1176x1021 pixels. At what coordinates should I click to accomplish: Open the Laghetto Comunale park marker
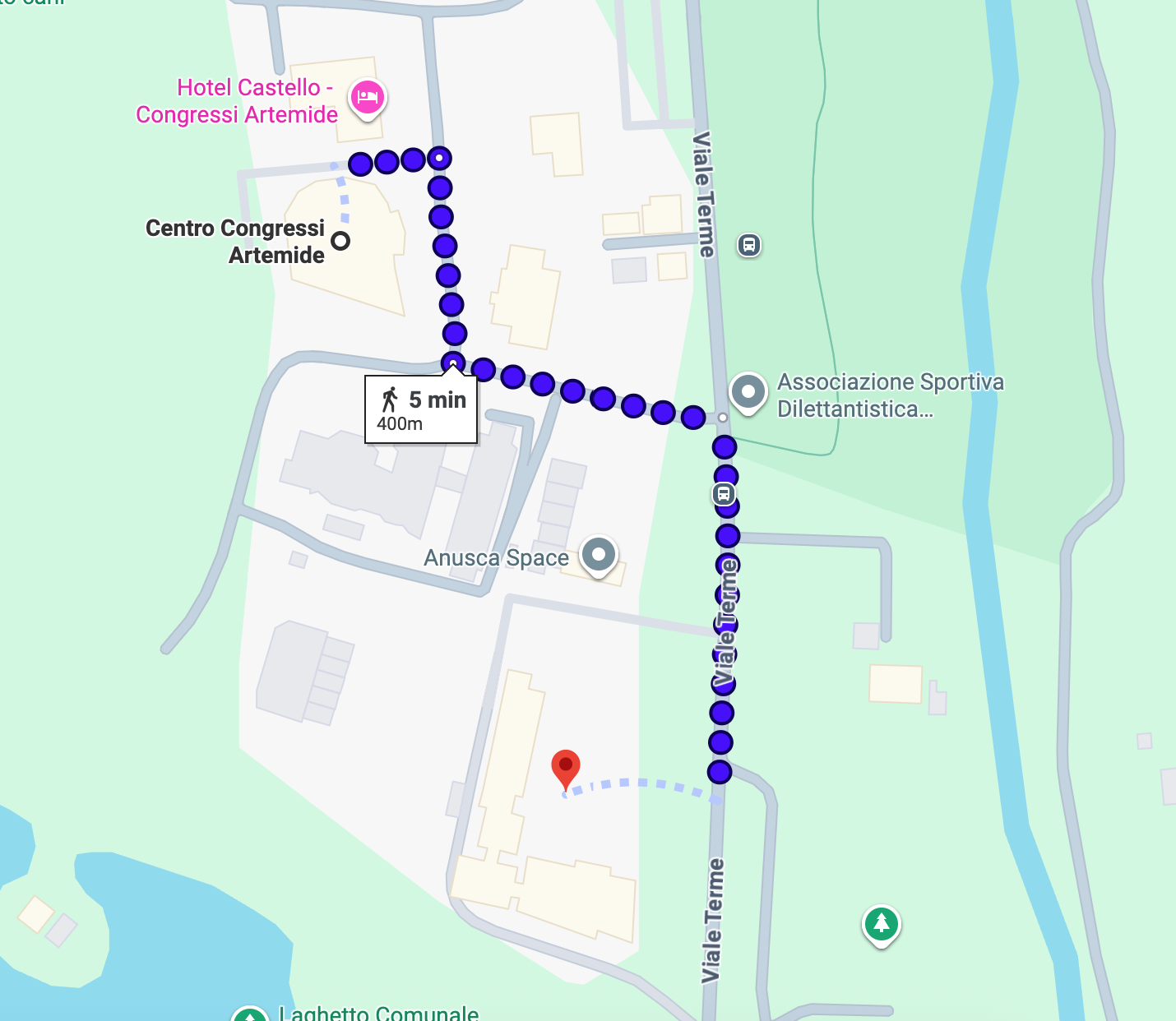[x=250, y=1016]
